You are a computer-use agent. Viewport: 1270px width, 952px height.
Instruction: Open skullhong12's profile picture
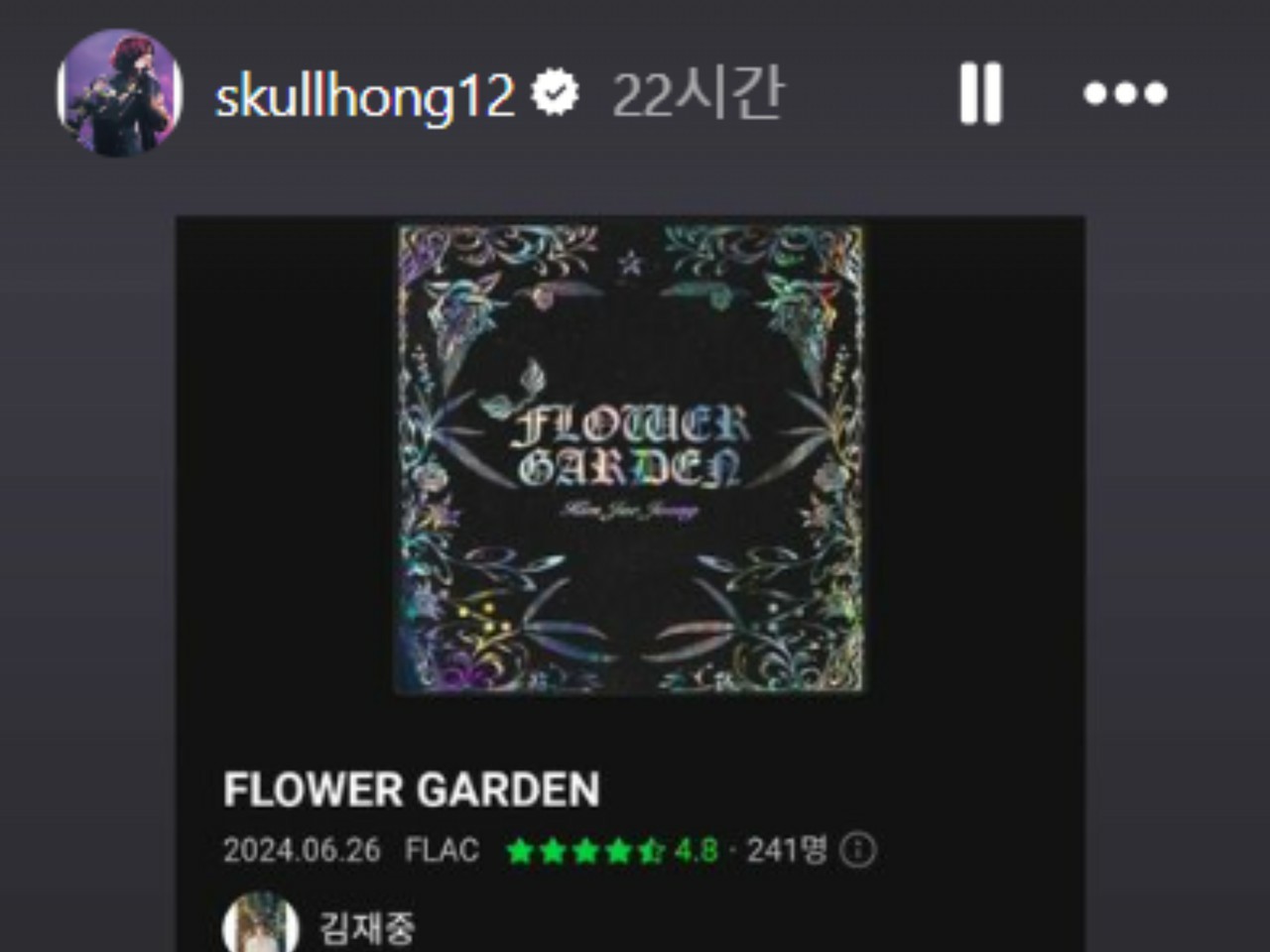(x=120, y=93)
